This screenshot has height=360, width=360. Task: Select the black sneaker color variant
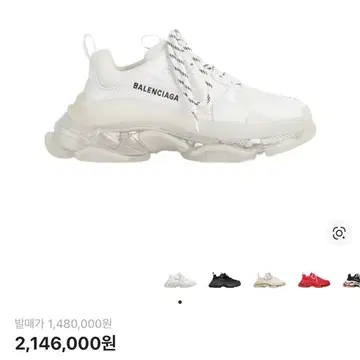[225, 280]
